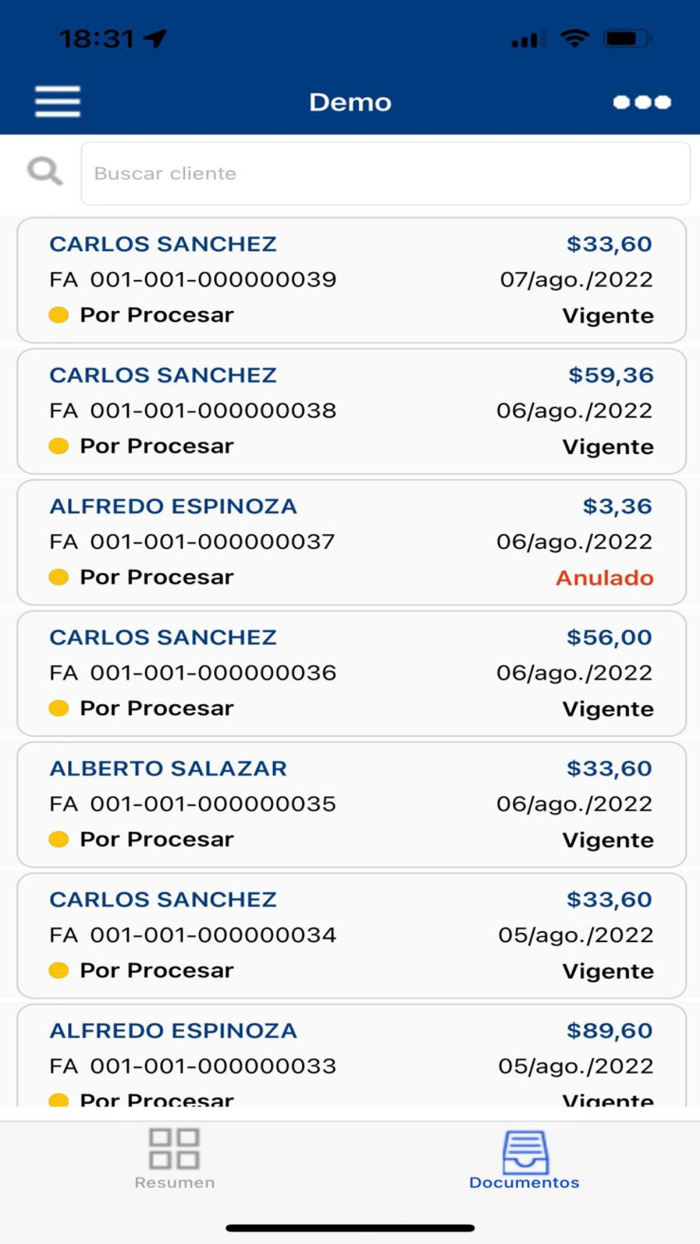Select the Documentos tab
700x1244 pixels.
524,1160
